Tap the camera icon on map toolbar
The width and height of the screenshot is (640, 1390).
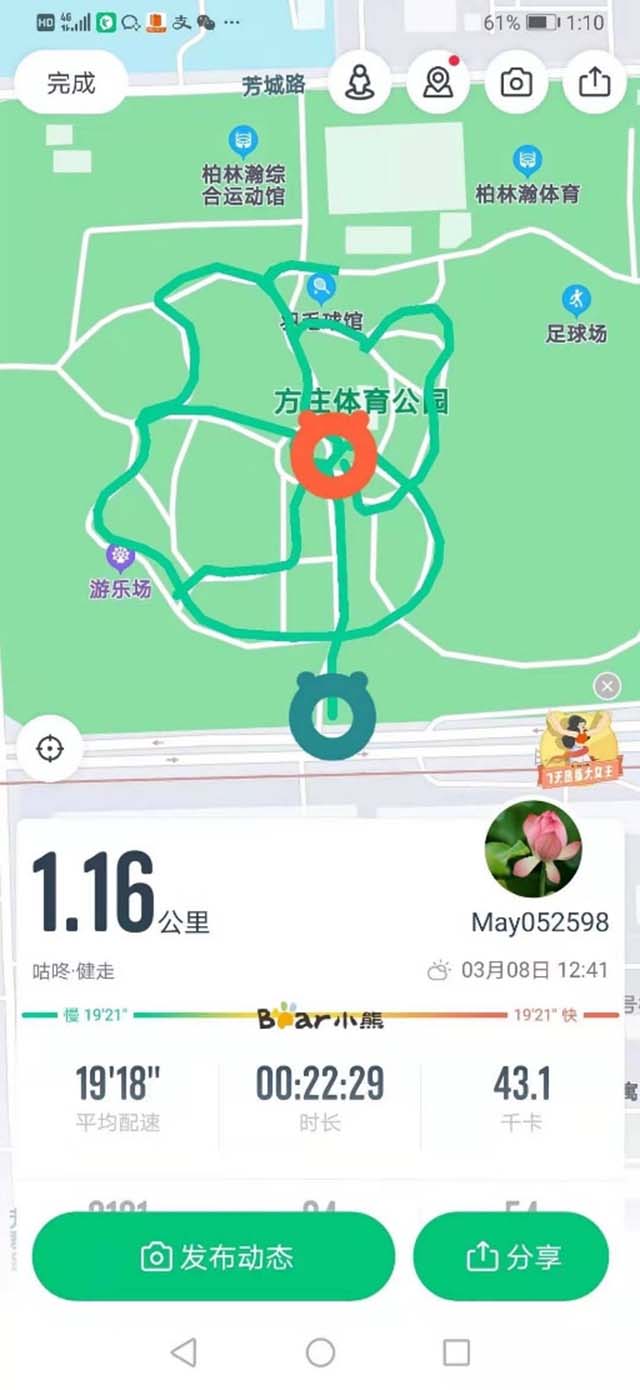click(x=516, y=83)
